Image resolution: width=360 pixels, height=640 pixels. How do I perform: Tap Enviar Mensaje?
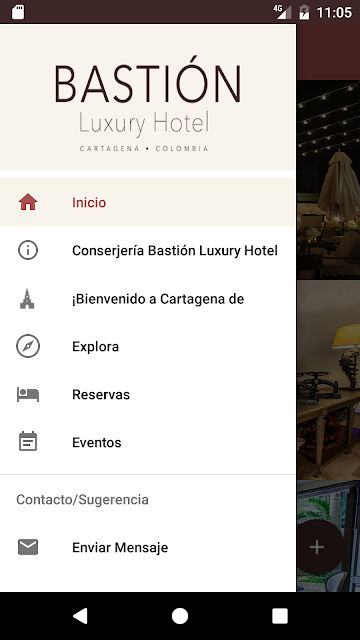tap(148, 547)
